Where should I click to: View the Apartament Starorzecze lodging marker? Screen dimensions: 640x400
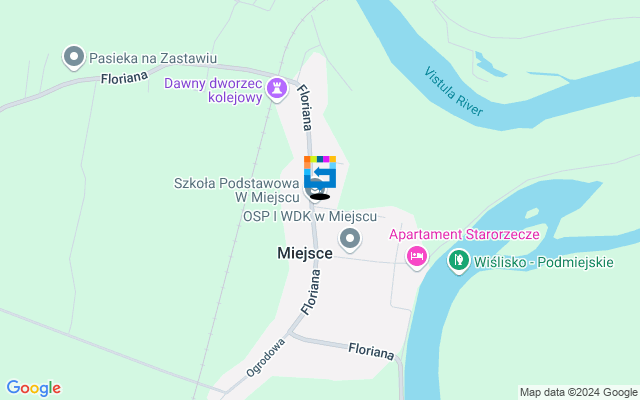pos(417,258)
